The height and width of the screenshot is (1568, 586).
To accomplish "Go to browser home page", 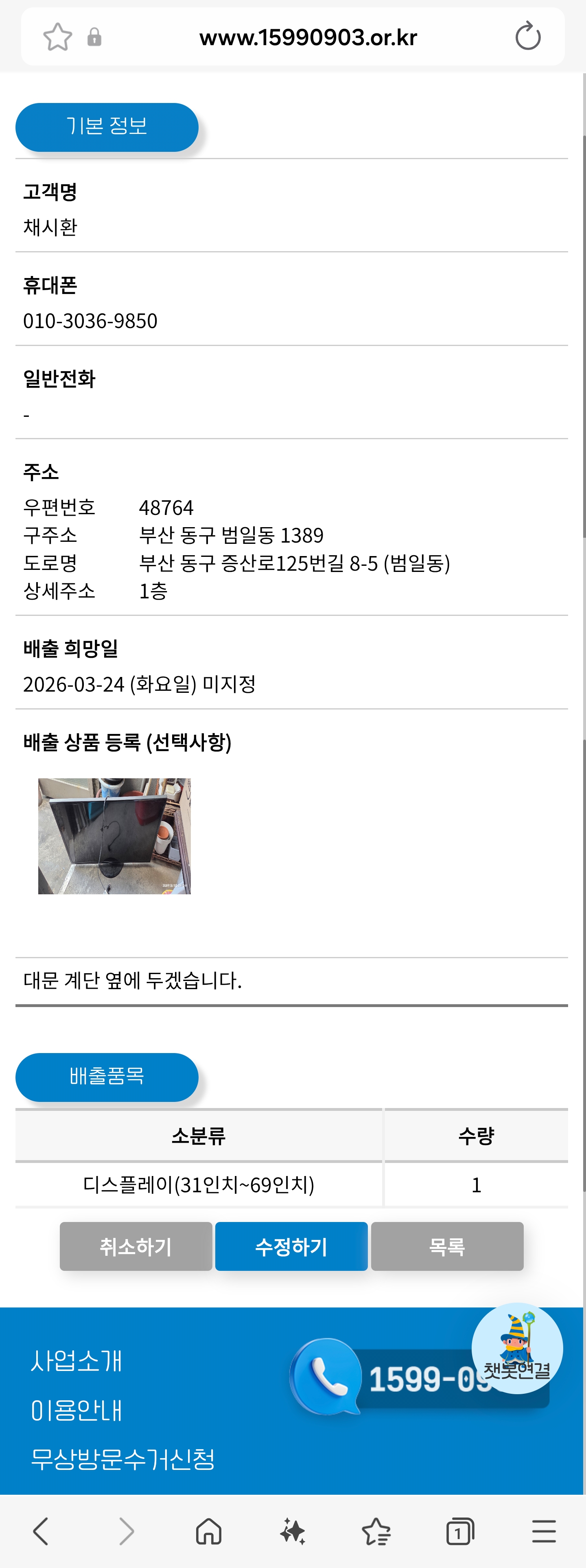I will [209, 1531].
